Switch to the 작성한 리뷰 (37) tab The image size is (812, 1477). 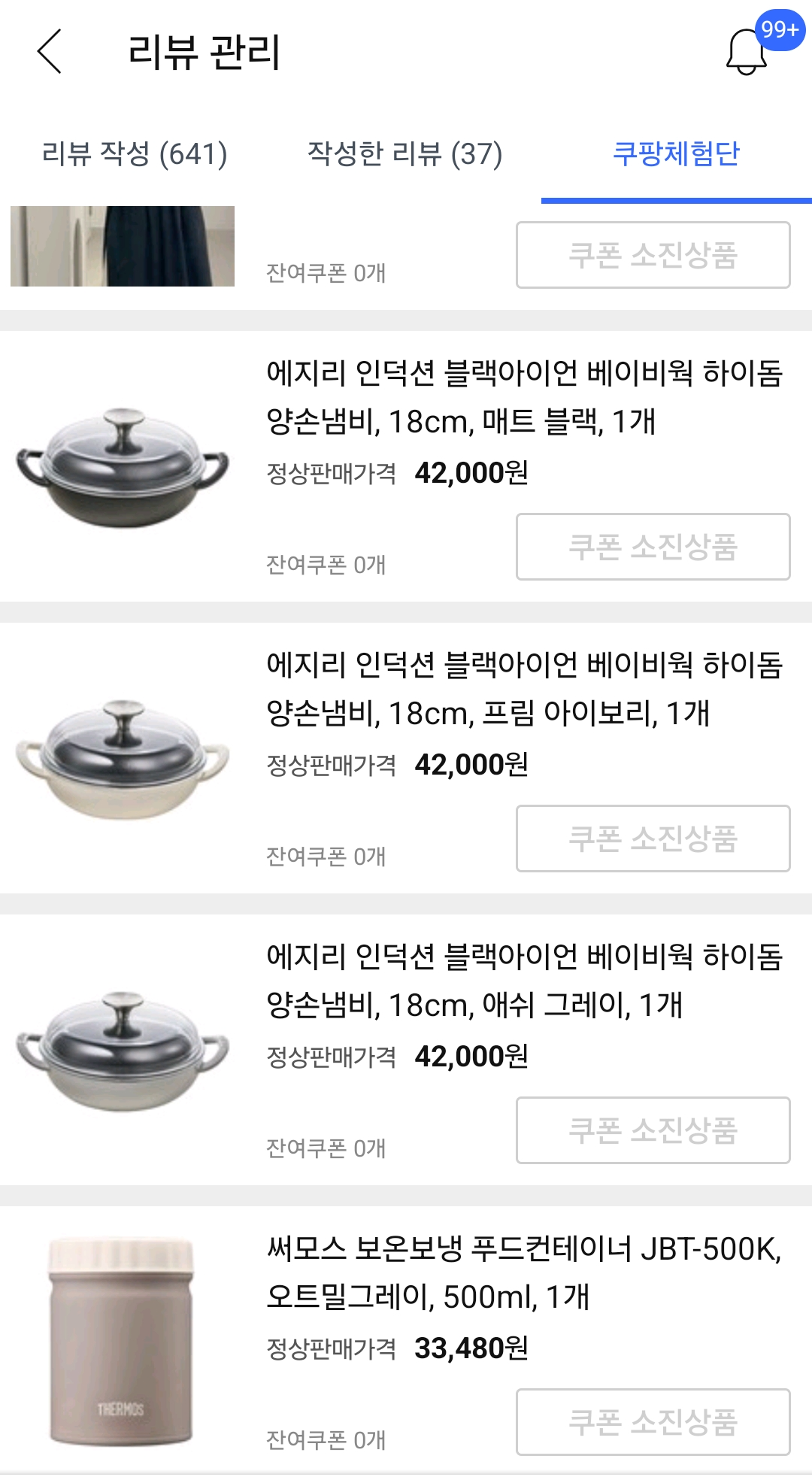pos(405,154)
